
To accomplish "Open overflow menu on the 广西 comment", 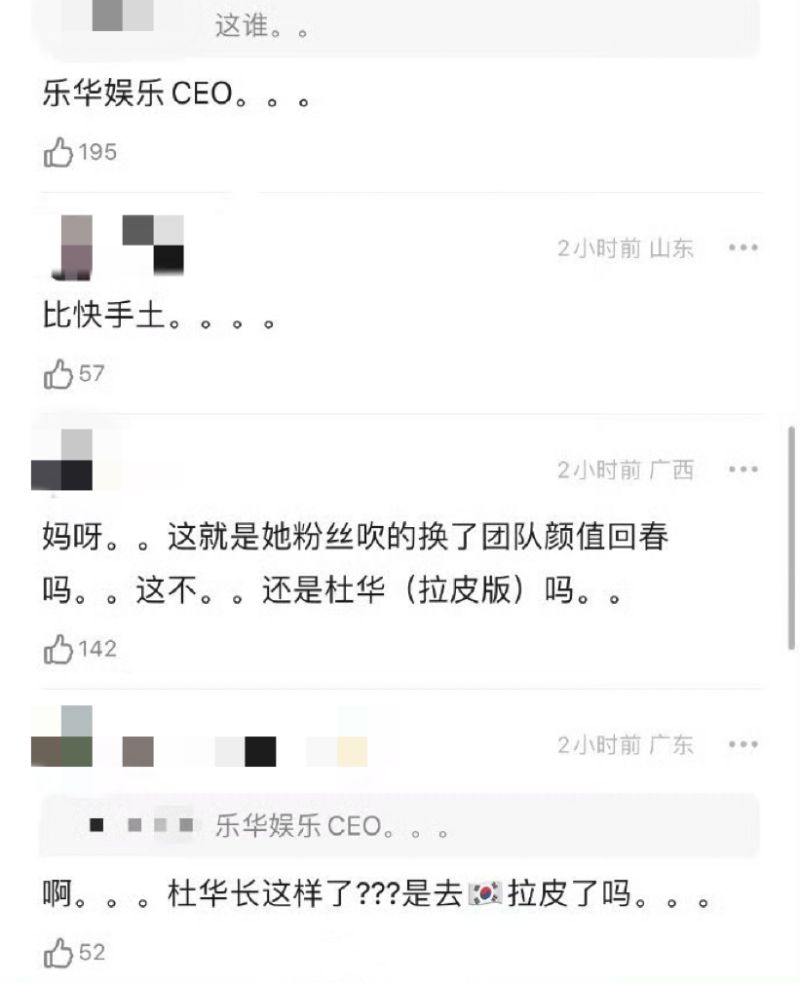I will click(743, 469).
